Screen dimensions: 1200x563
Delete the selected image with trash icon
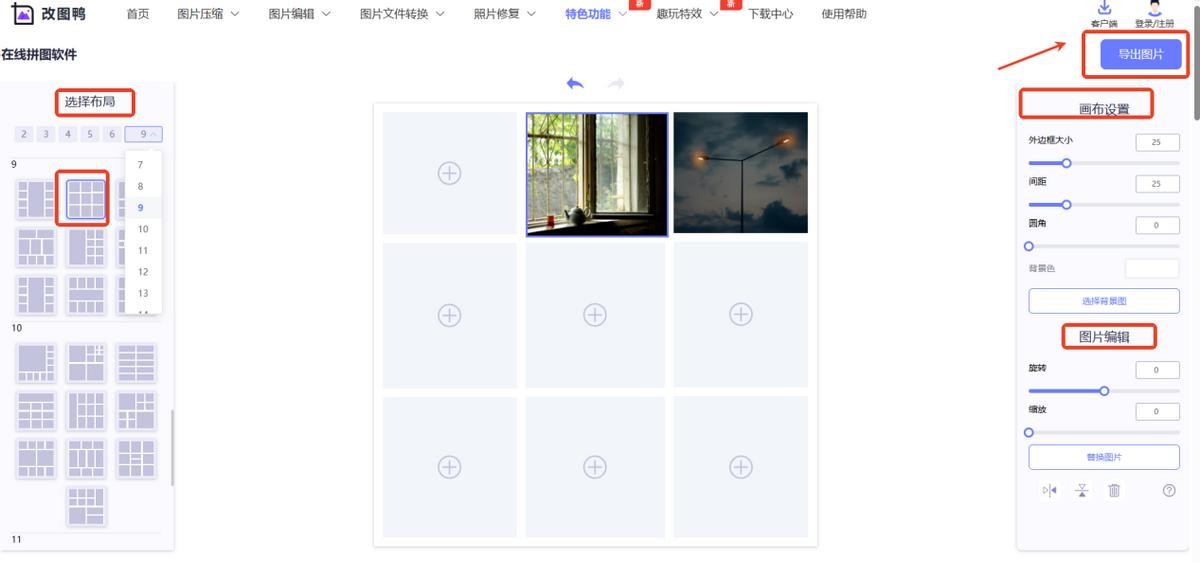[1114, 490]
